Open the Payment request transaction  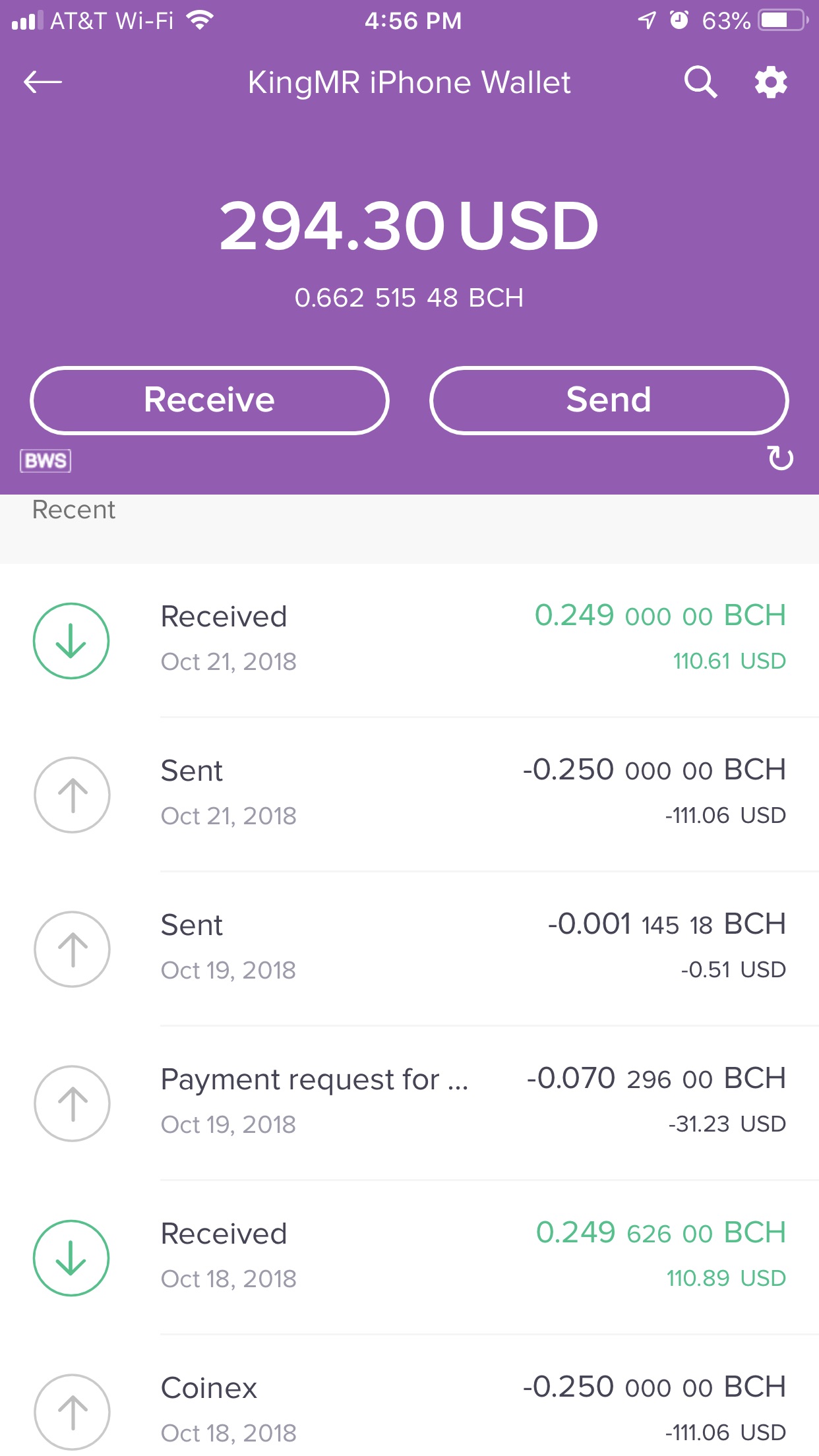(409, 1103)
